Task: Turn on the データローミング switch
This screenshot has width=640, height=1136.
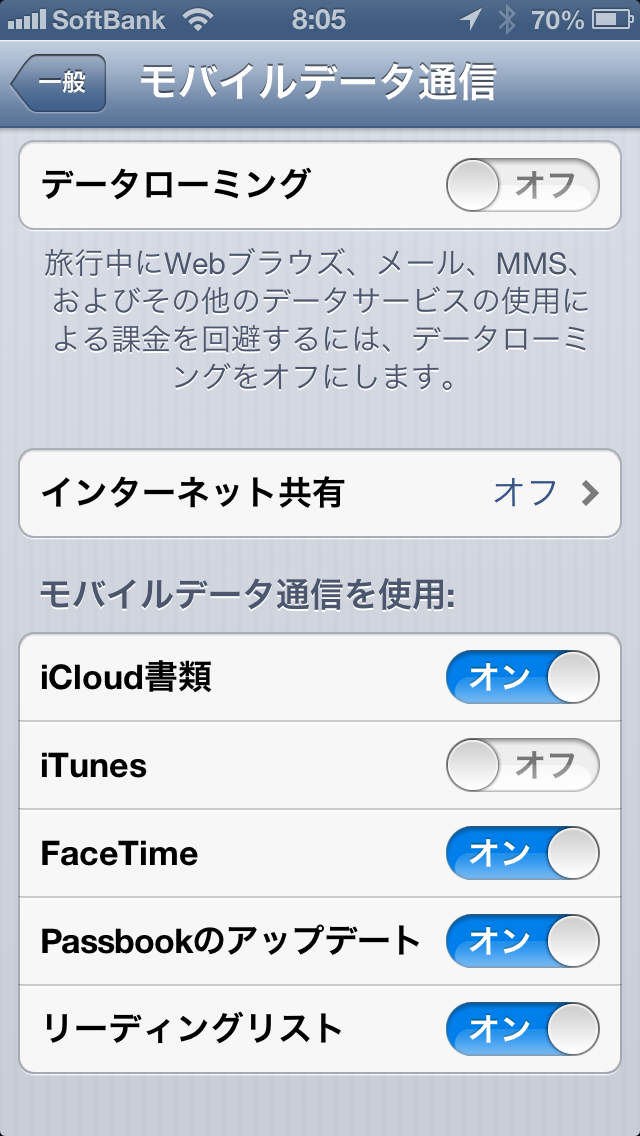Action: pyautogui.click(x=523, y=185)
